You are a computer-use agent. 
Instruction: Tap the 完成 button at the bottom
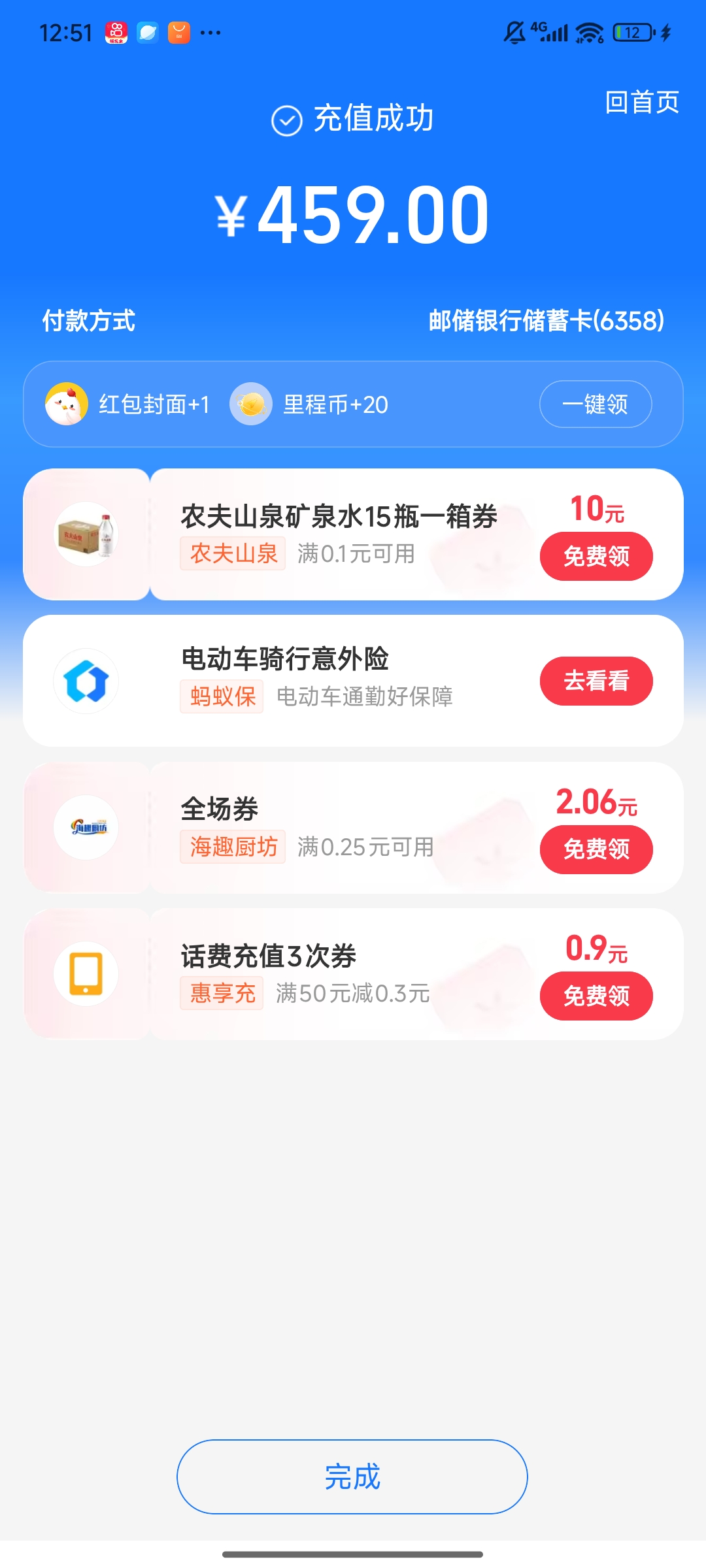353,1477
